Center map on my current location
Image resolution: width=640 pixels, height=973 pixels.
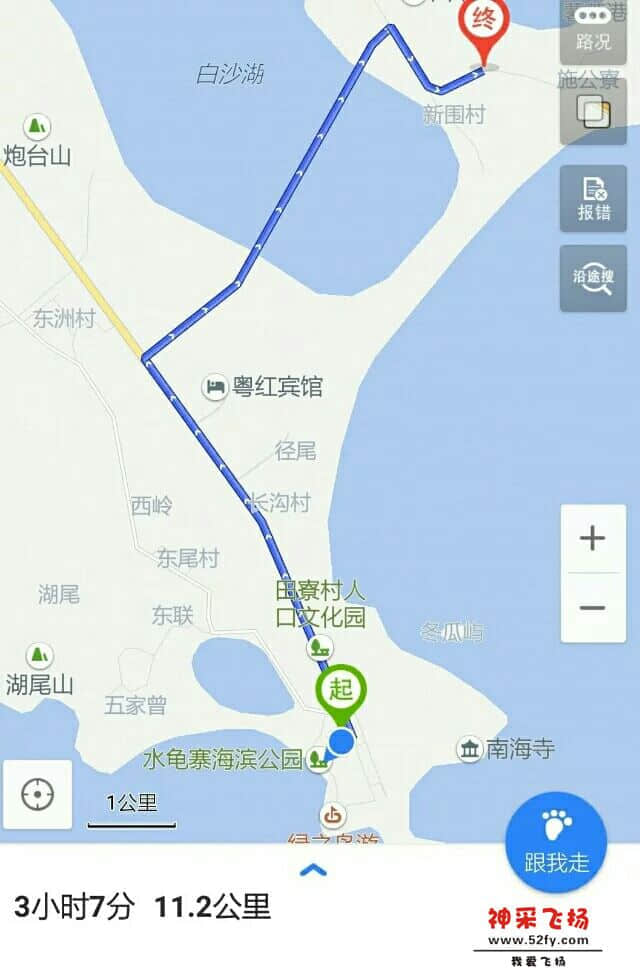[x=38, y=795]
